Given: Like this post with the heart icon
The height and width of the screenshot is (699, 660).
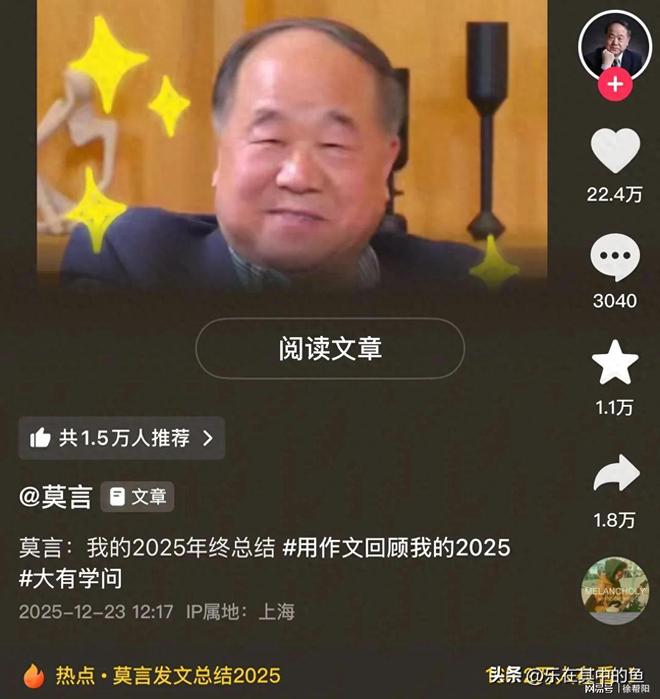Looking at the screenshot, I should (615, 151).
